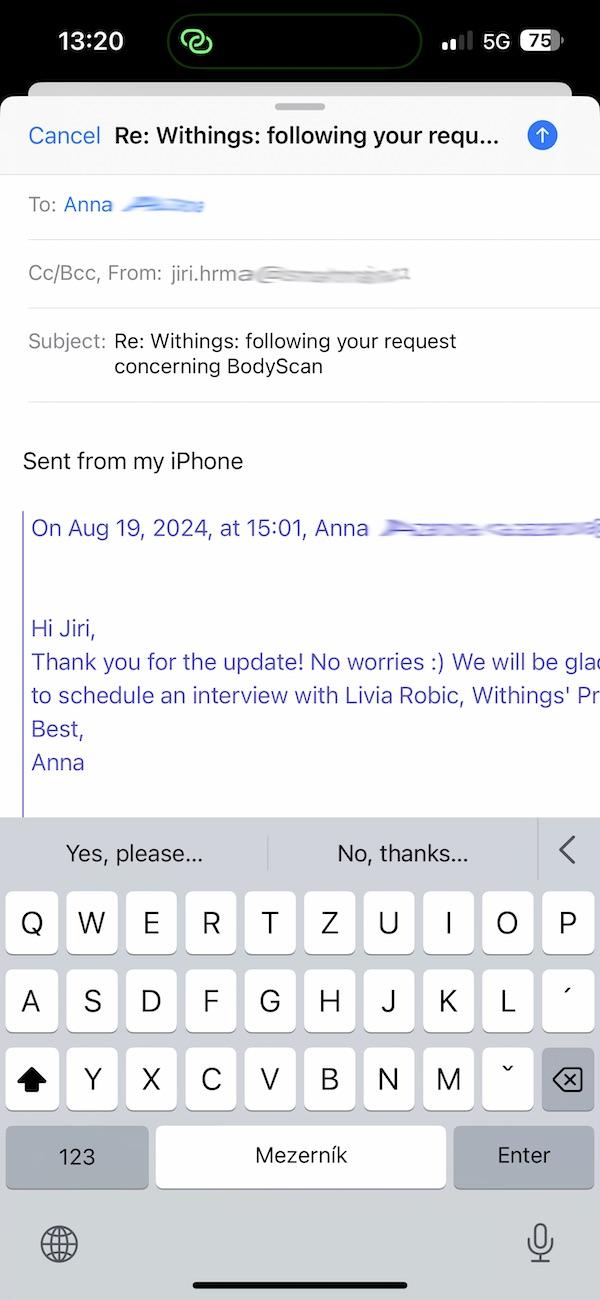
Task: Insert the "Yes, please..." suggestion
Action: [134, 853]
